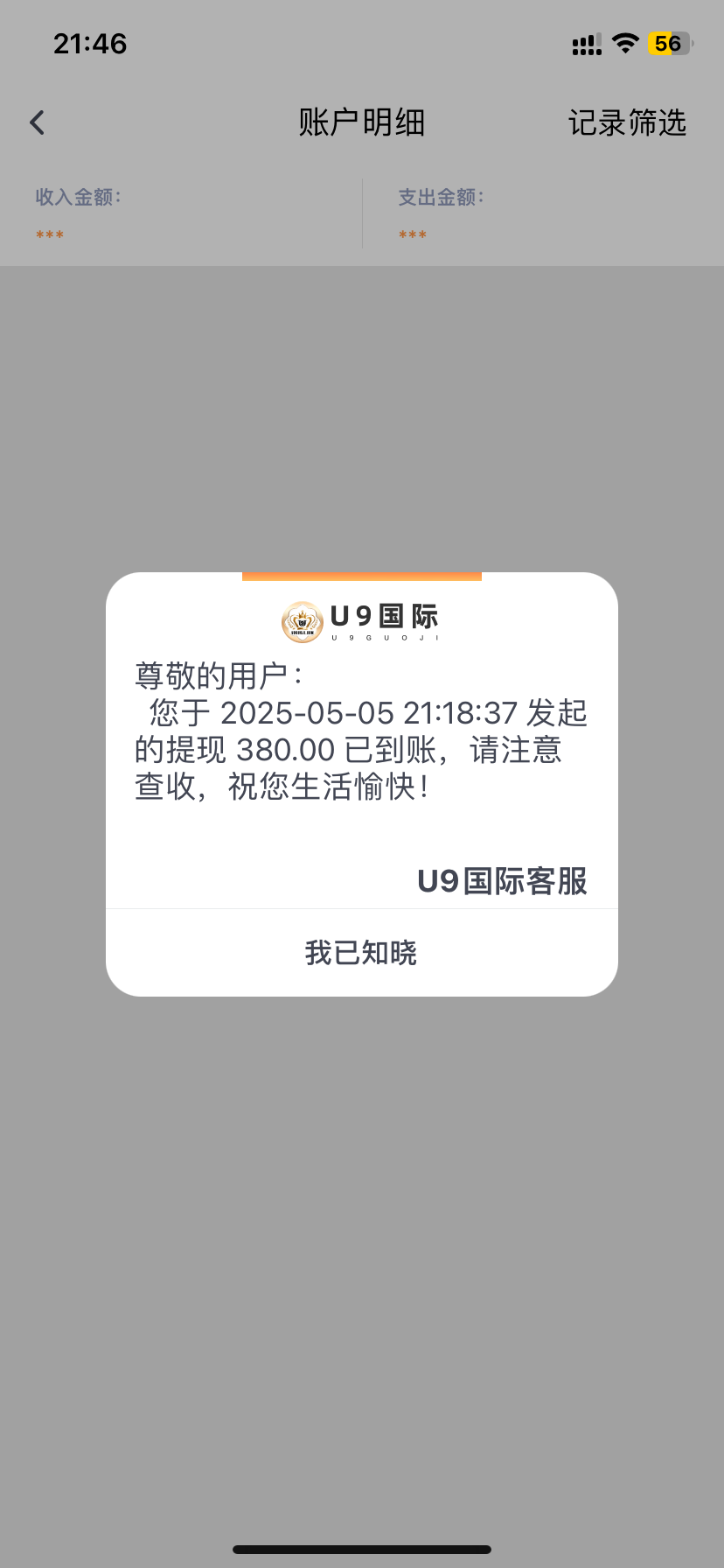Open 记录筛选 record filter
The width and height of the screenshot is (724, 1568).
tap(627, 122)
